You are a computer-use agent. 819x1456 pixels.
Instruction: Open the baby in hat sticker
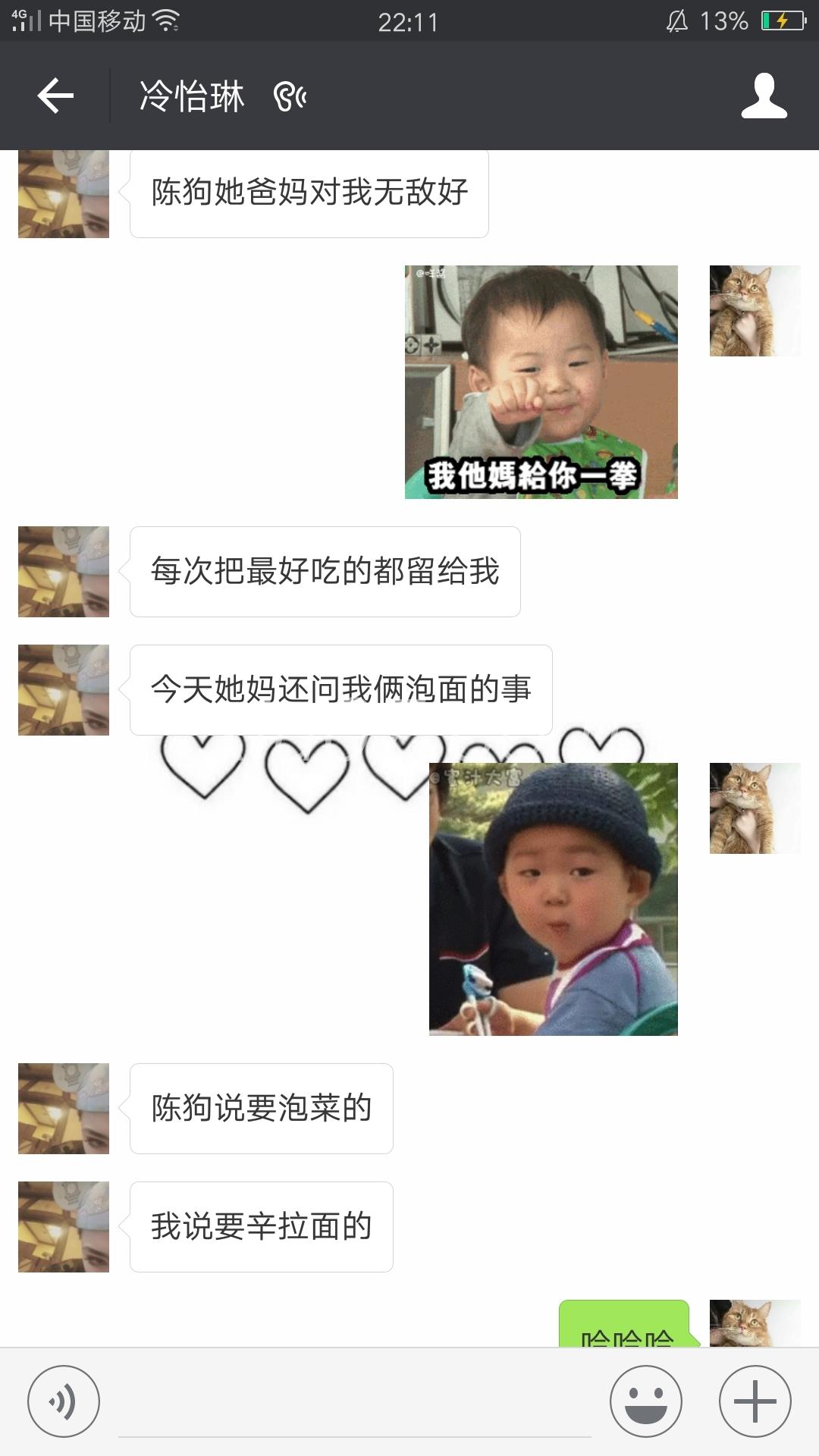(x=553, y=899)
